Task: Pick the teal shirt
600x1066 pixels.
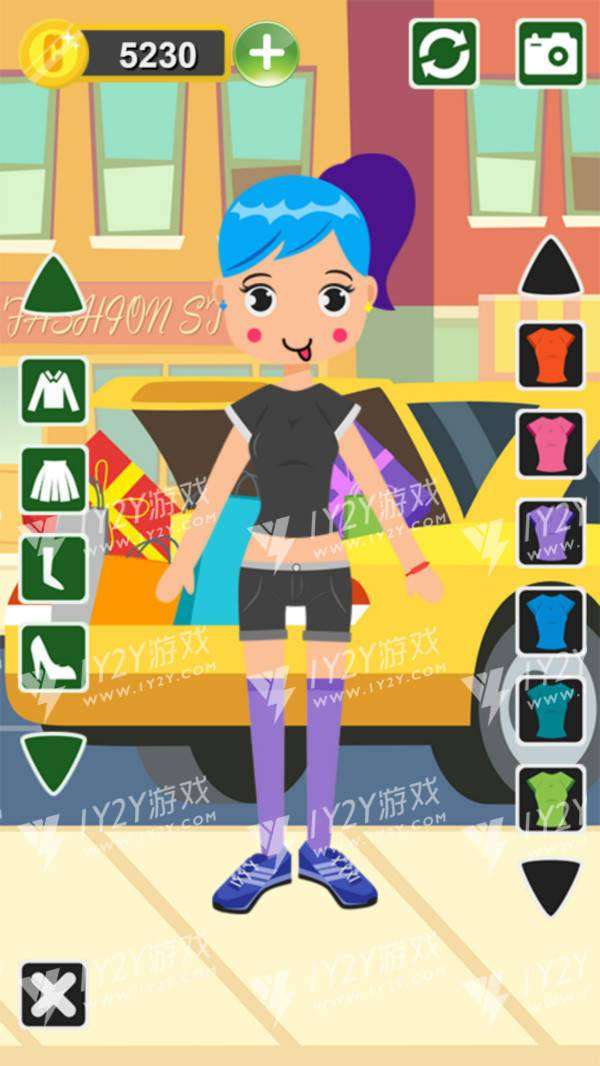Action: pos(550,709)
